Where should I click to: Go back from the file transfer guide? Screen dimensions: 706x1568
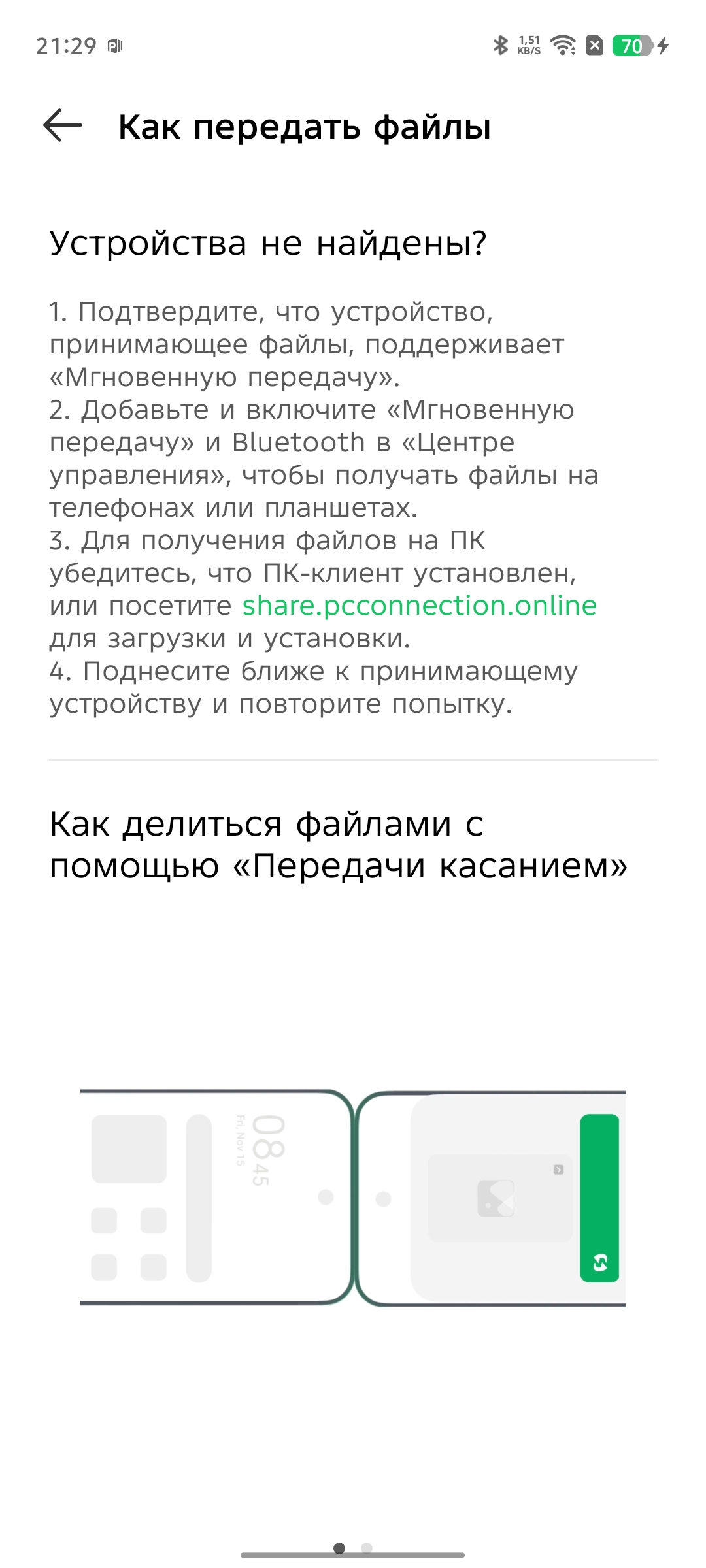coord(63,125)
